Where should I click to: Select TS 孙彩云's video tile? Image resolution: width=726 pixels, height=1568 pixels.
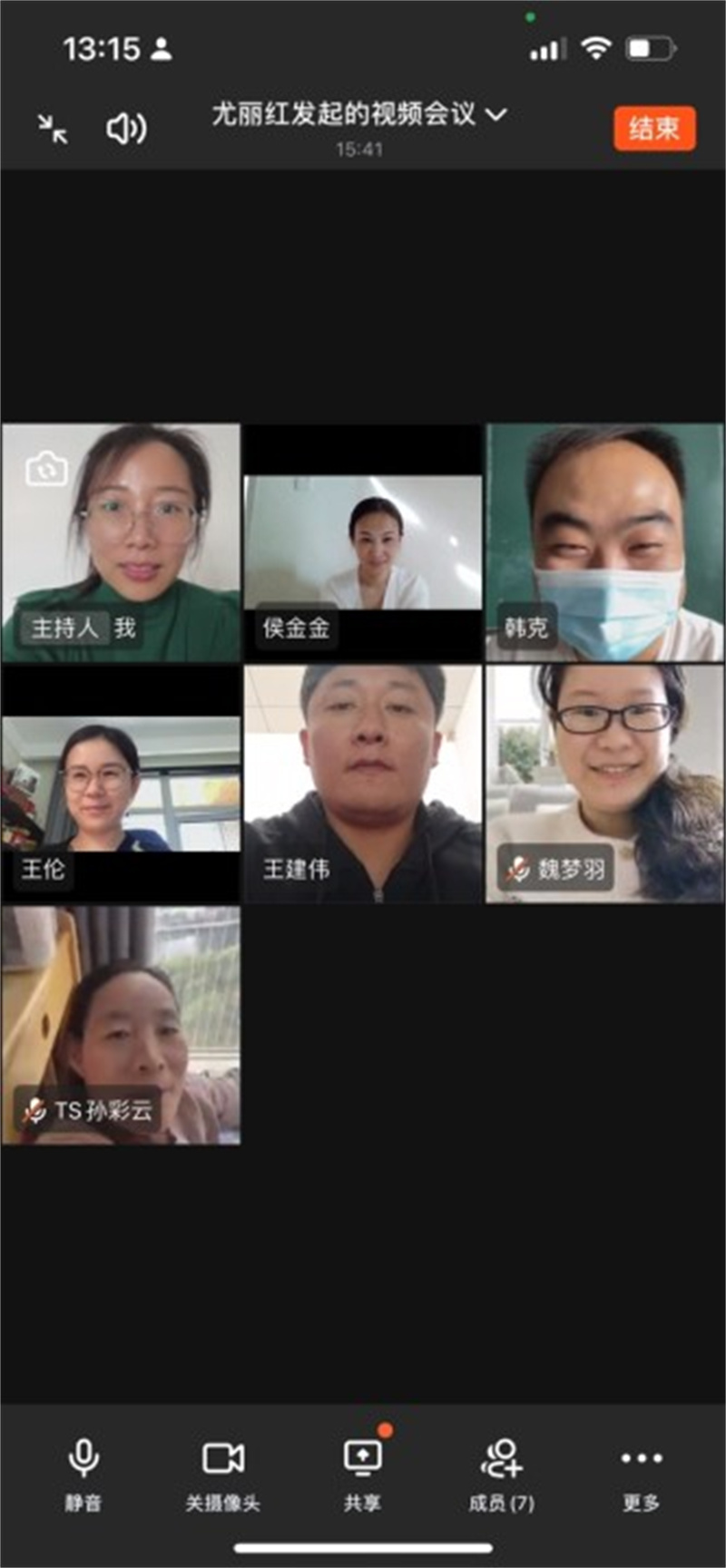pos(121,1025)
